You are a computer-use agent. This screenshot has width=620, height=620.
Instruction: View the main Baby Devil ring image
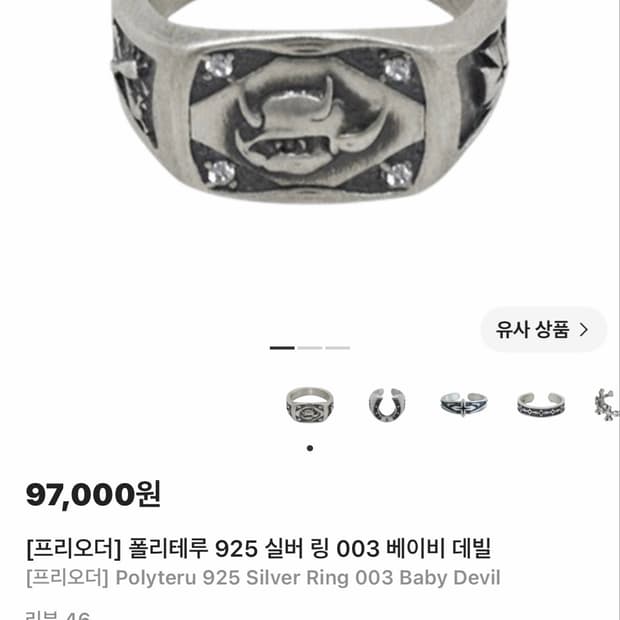click(x=310, y=101)
